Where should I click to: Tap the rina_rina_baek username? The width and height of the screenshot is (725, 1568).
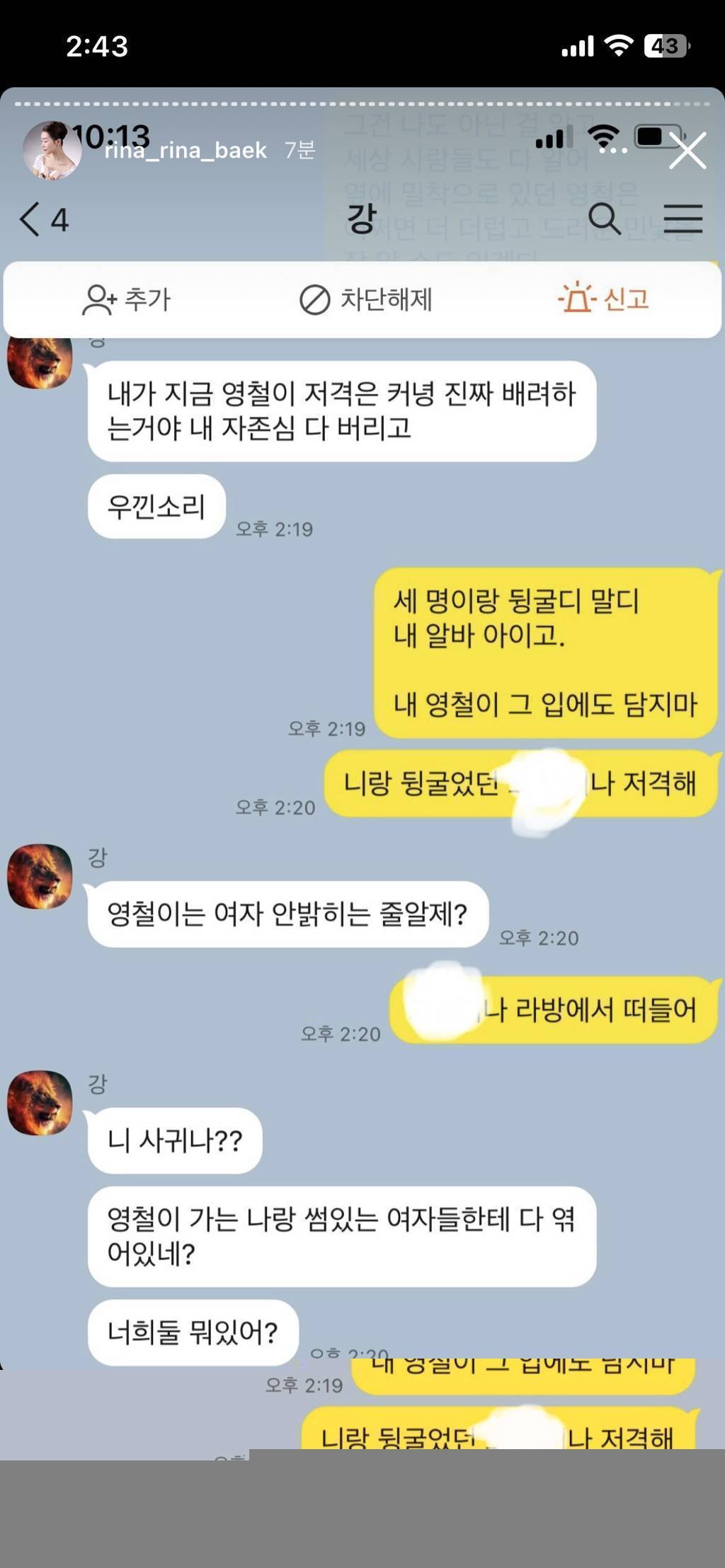(185, 151)
